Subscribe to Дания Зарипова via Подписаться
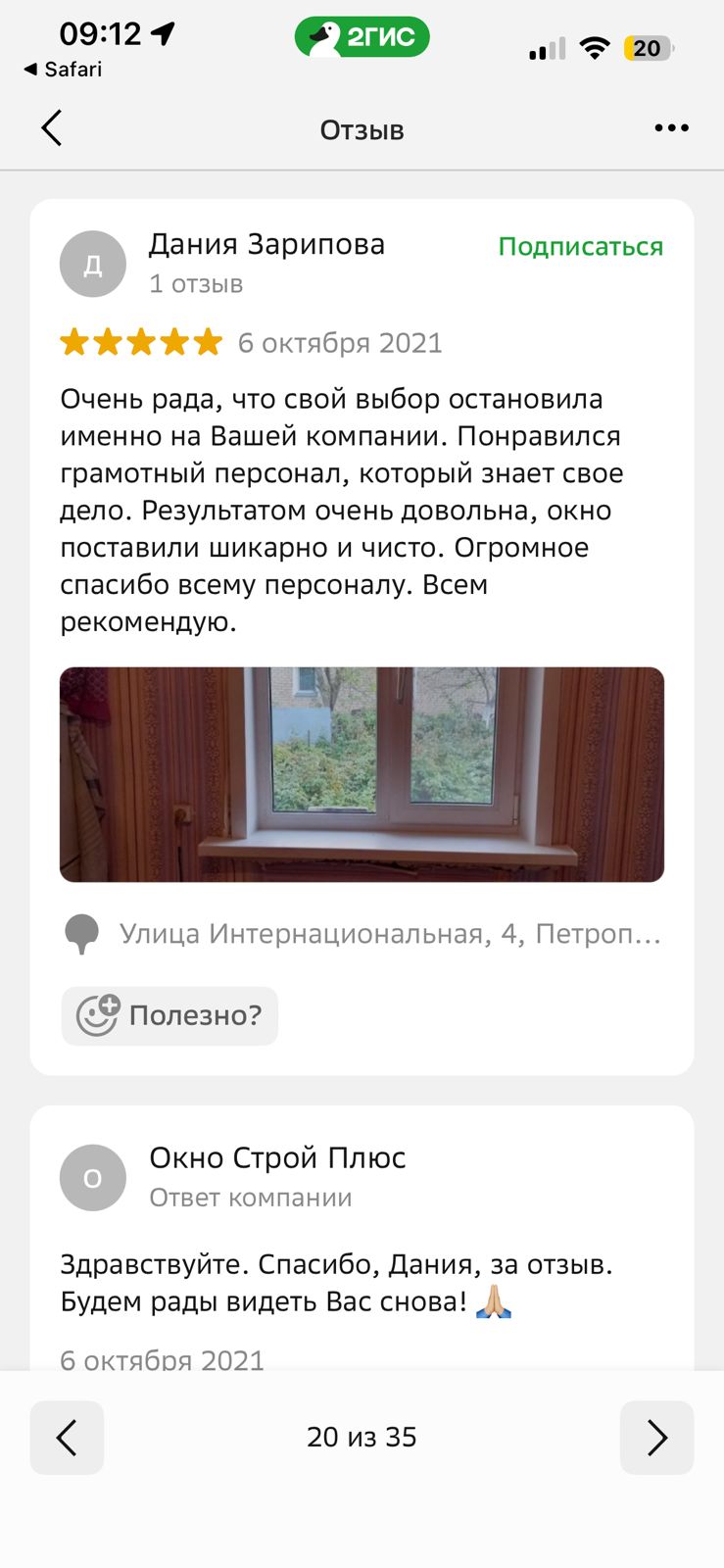The height and width of the screenshot is (1568, 724). [580, 247]
